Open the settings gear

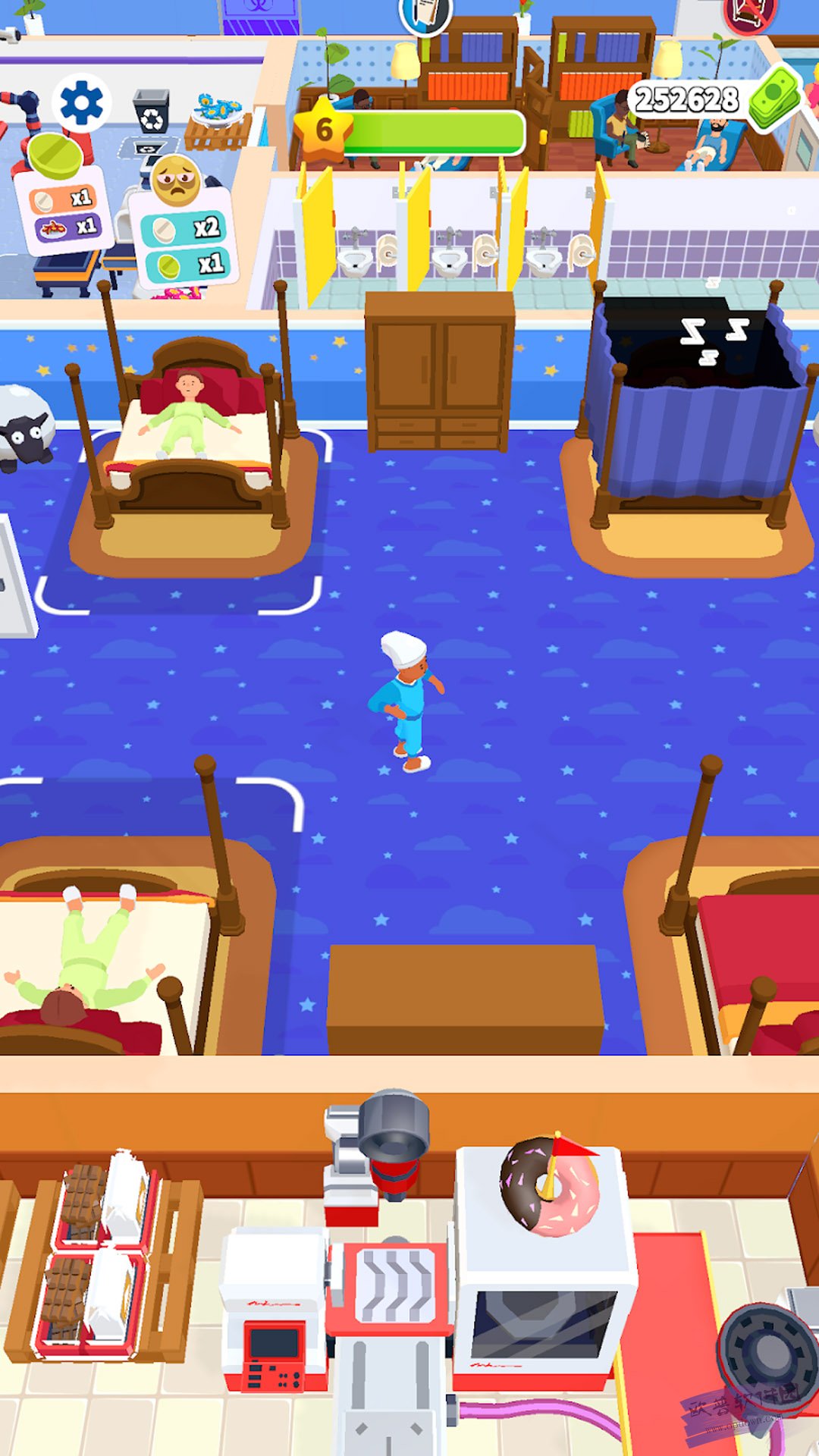click(x=81, y=102)
